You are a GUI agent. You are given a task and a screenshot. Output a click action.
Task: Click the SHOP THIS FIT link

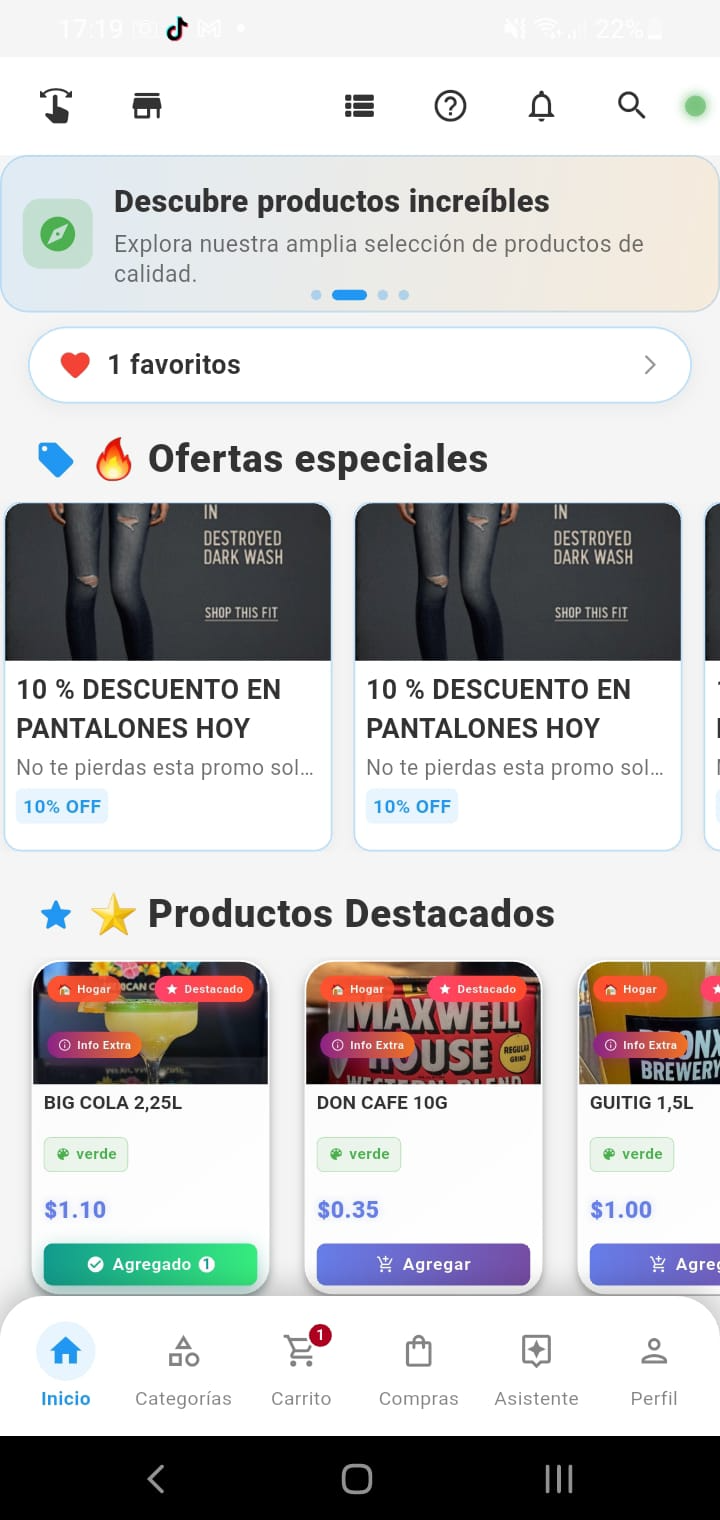click(240, 614)
